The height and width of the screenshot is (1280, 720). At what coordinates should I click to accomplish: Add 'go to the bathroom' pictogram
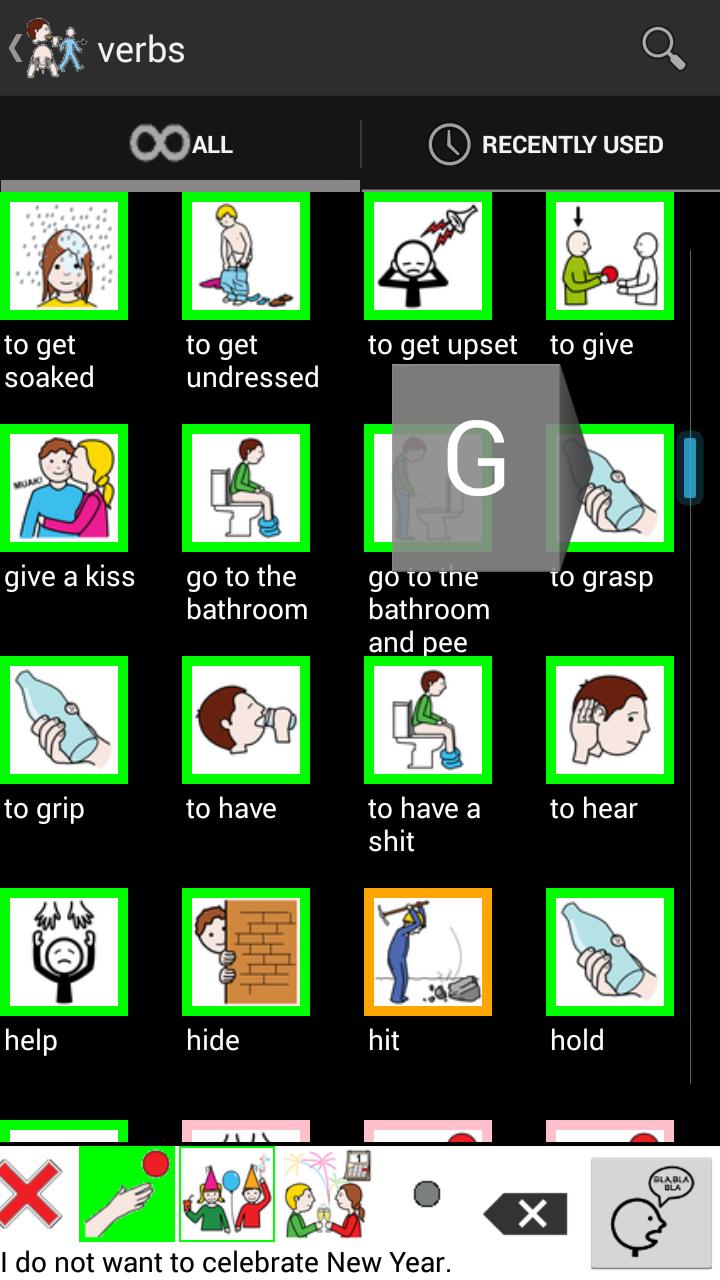pyautogui.click(x=246, y=488)
